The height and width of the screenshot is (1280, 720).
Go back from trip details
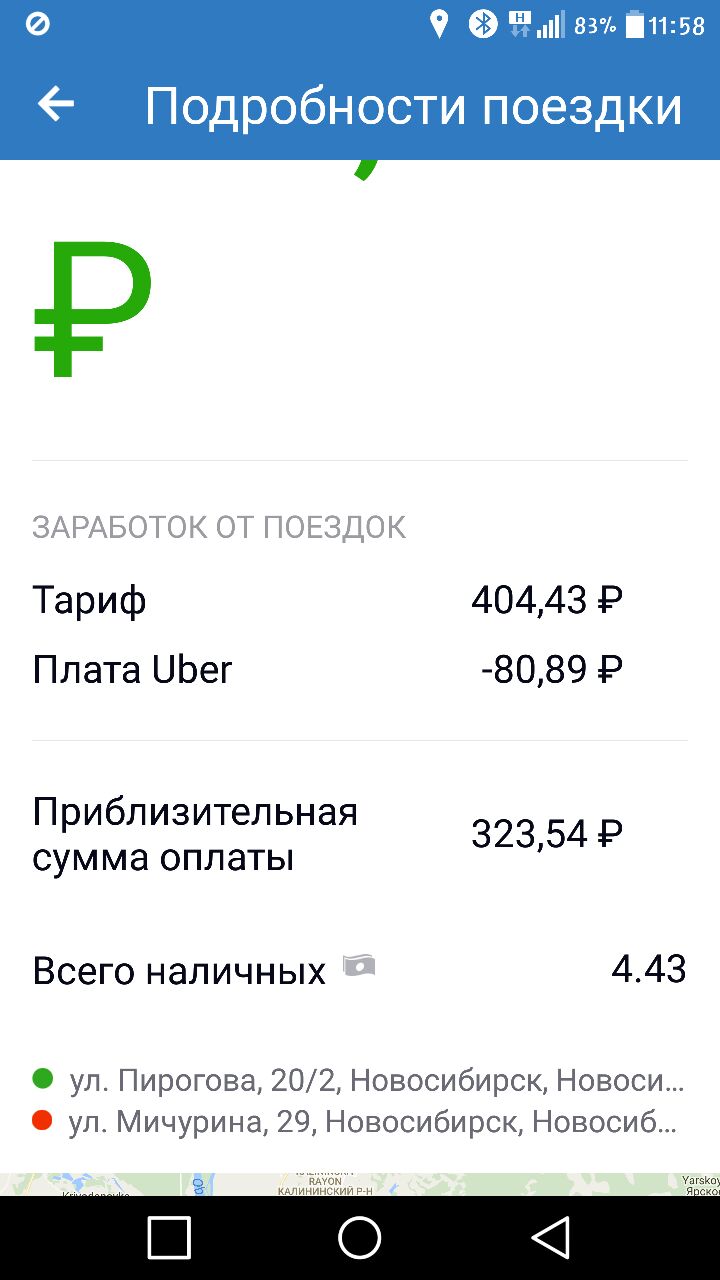(57, 104)
